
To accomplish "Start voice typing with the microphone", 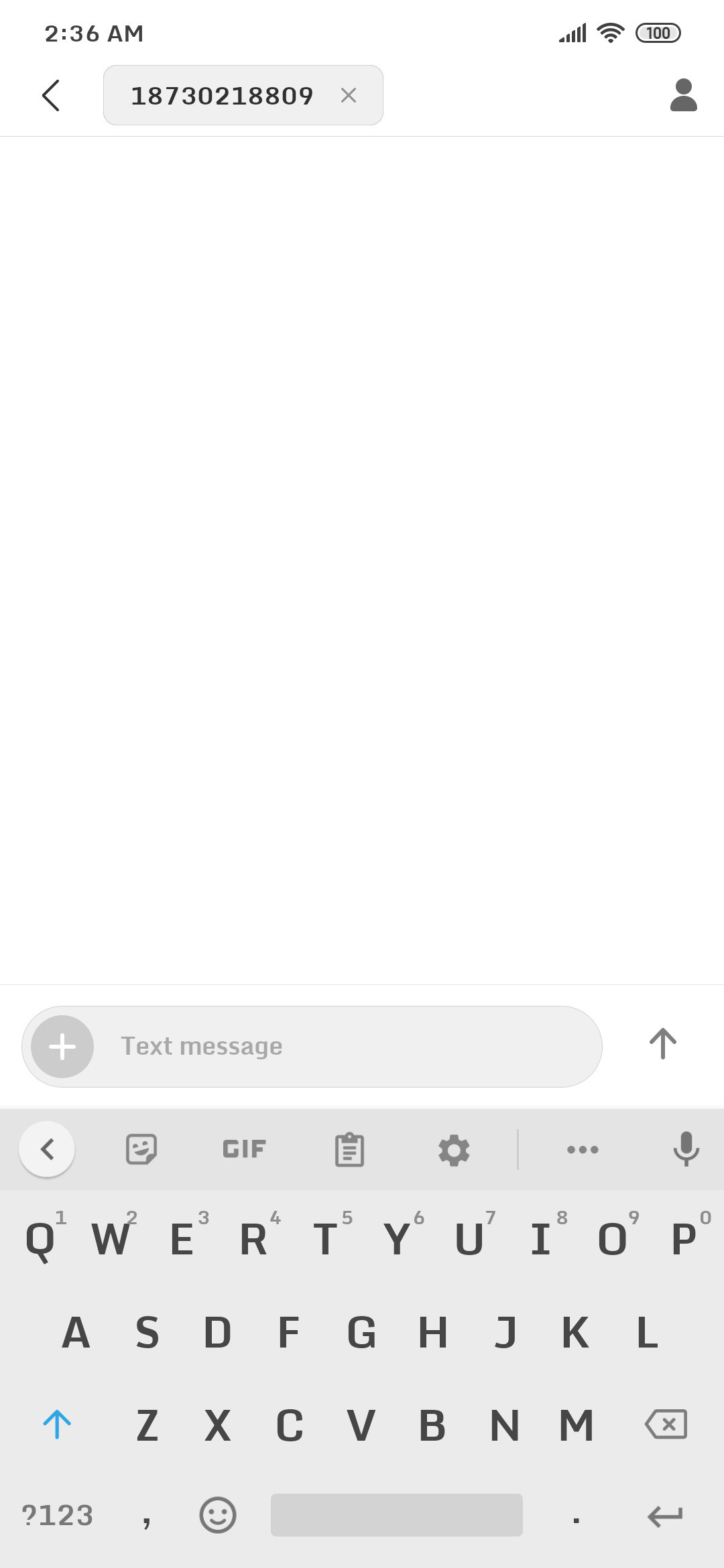I will pyautogui.click(x=686, y=1149).
